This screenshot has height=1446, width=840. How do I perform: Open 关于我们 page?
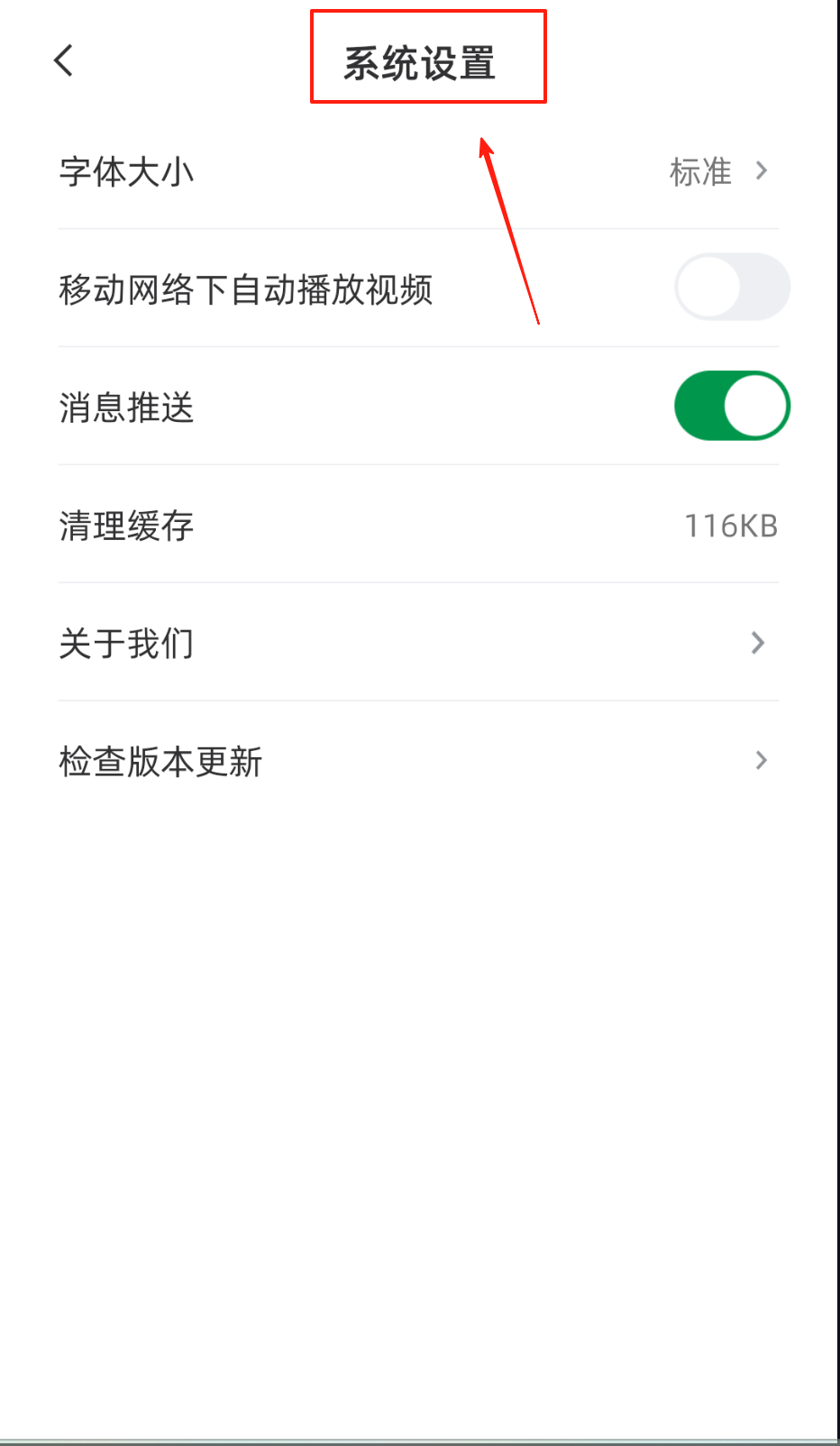(418, 644)
